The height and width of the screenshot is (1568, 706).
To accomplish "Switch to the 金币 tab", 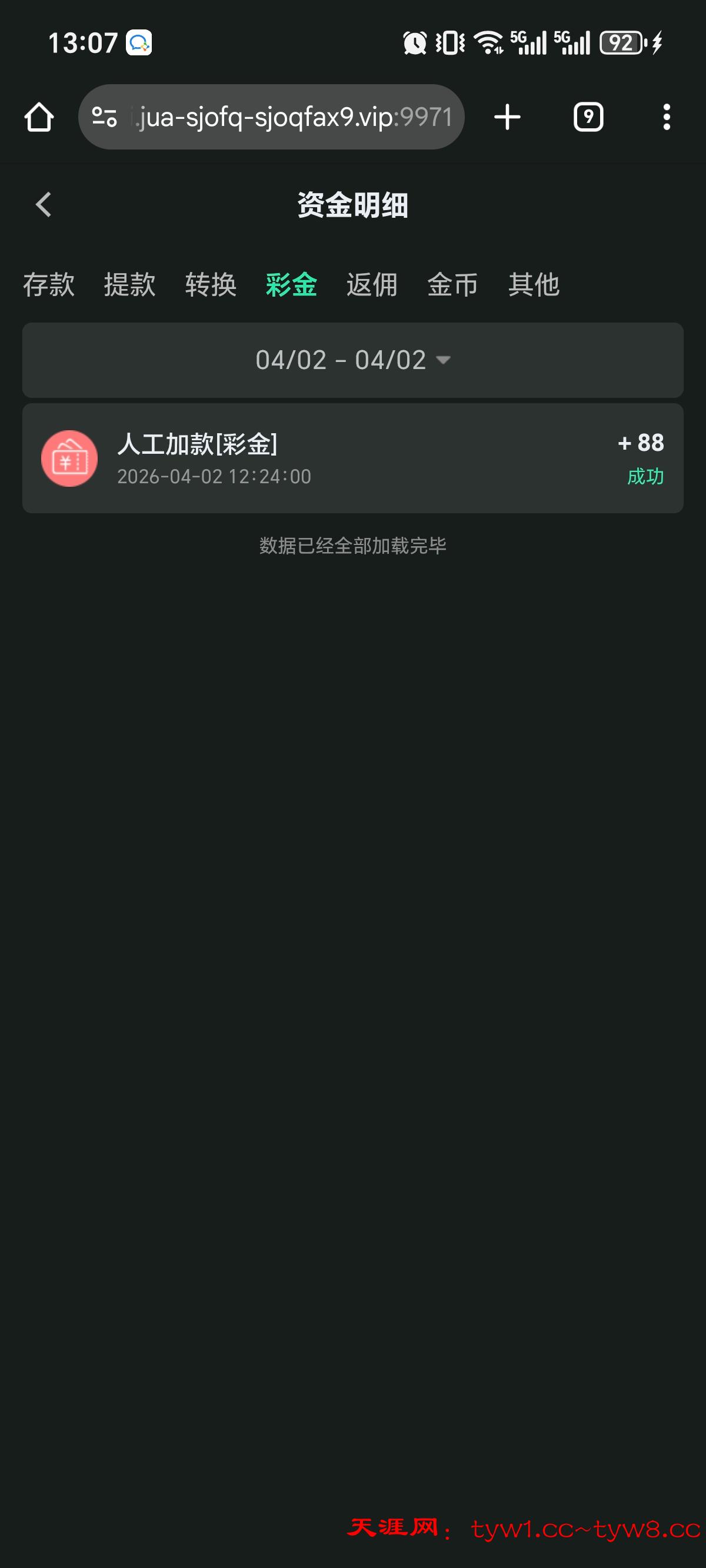I will 453,285.
